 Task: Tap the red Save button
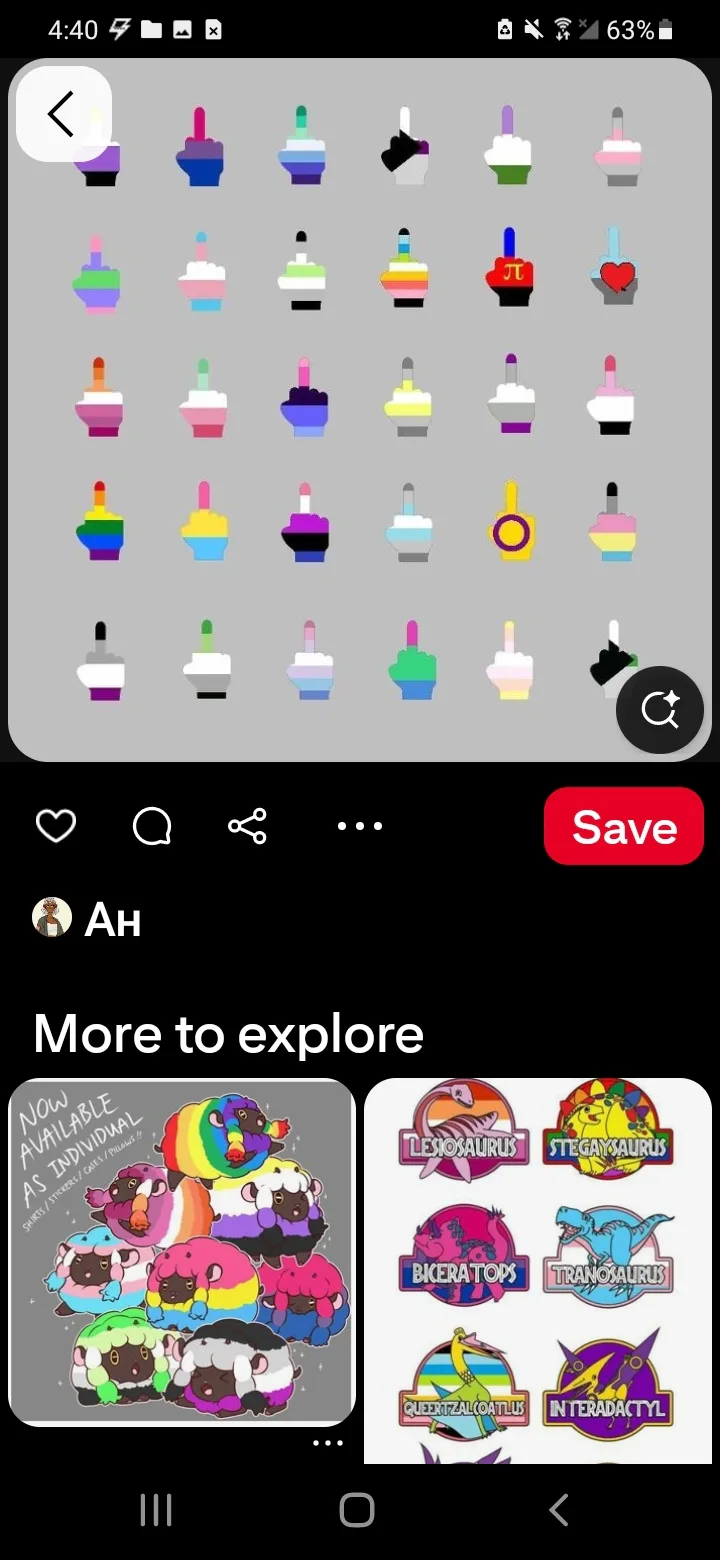[x=624, y=826]
